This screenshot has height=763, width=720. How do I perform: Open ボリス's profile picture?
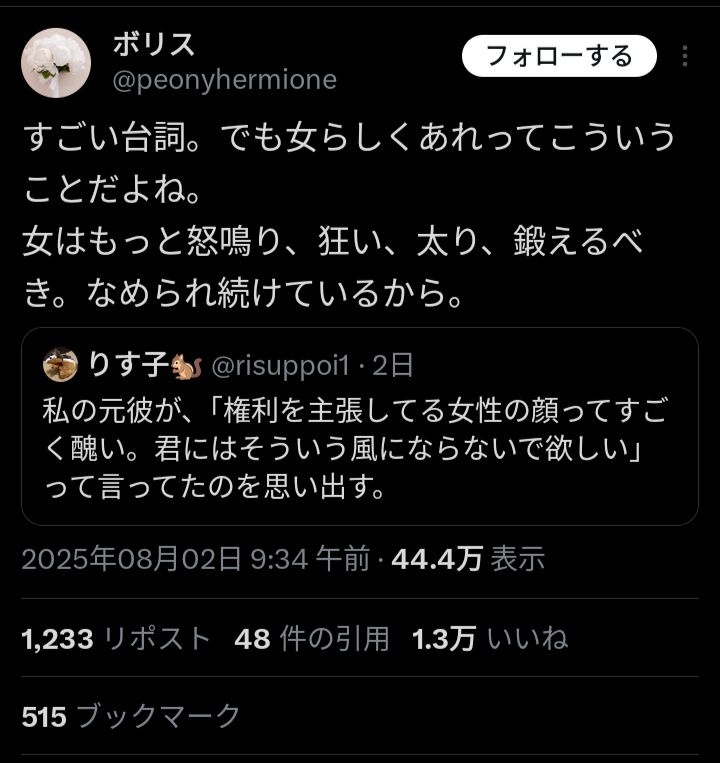click(x=56, y=62)
